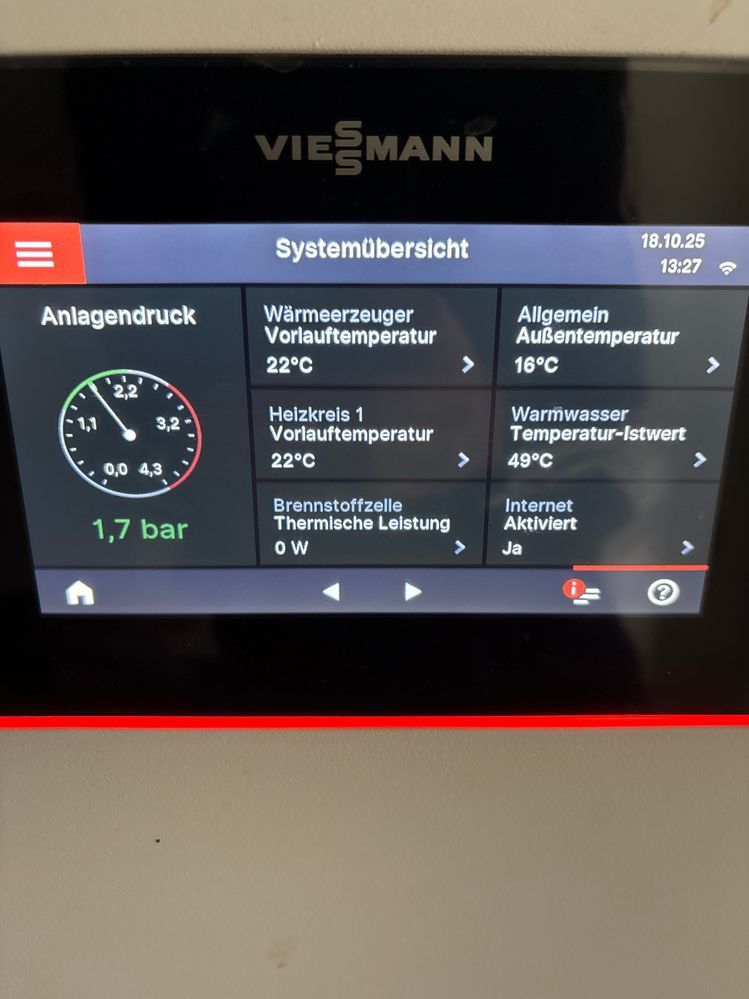Open the messages info list

click(580, 591)
